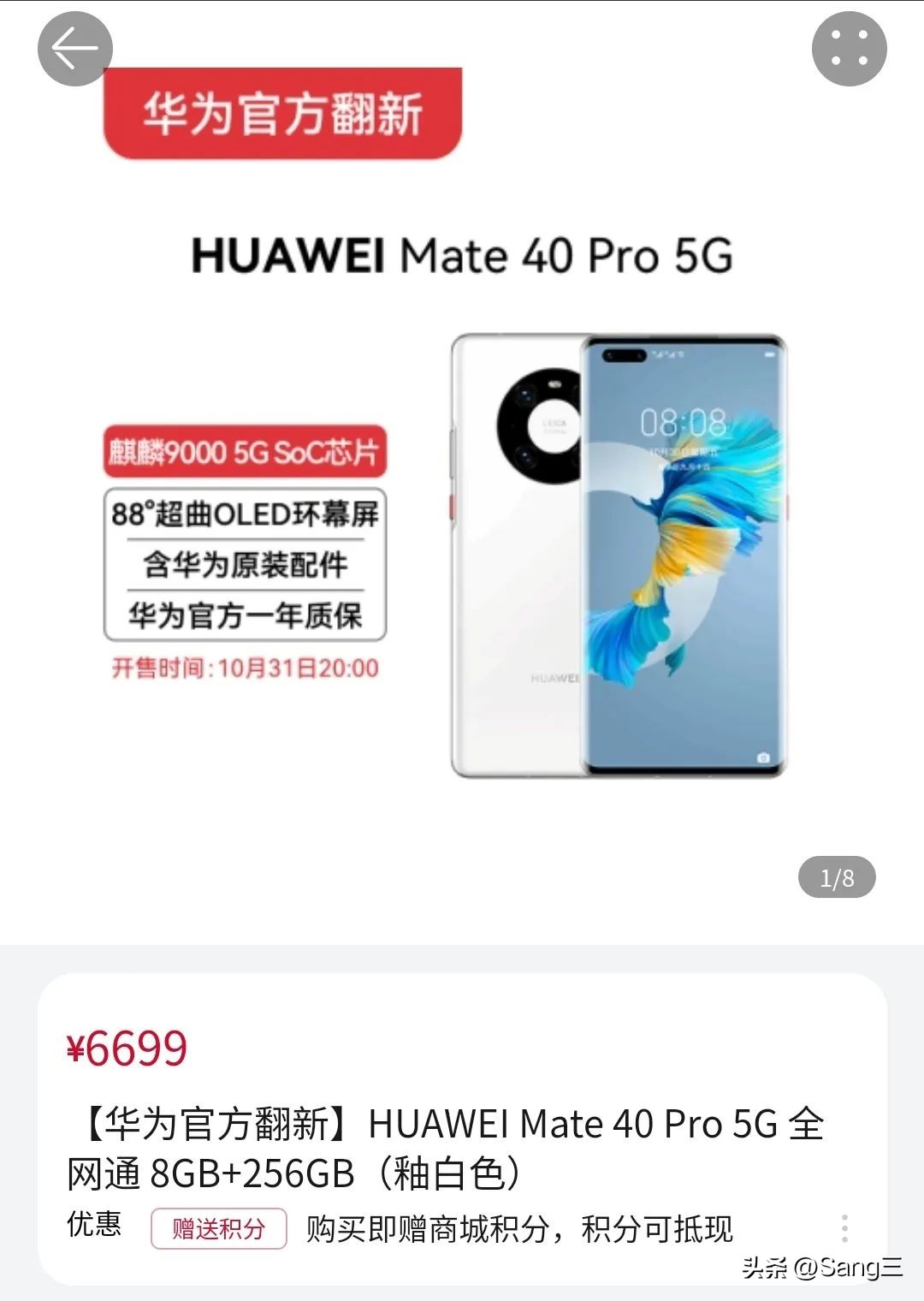This screenshot has width=924, height=1301.
Task: Click the back arrow at top left
Action: click(74, 49)
